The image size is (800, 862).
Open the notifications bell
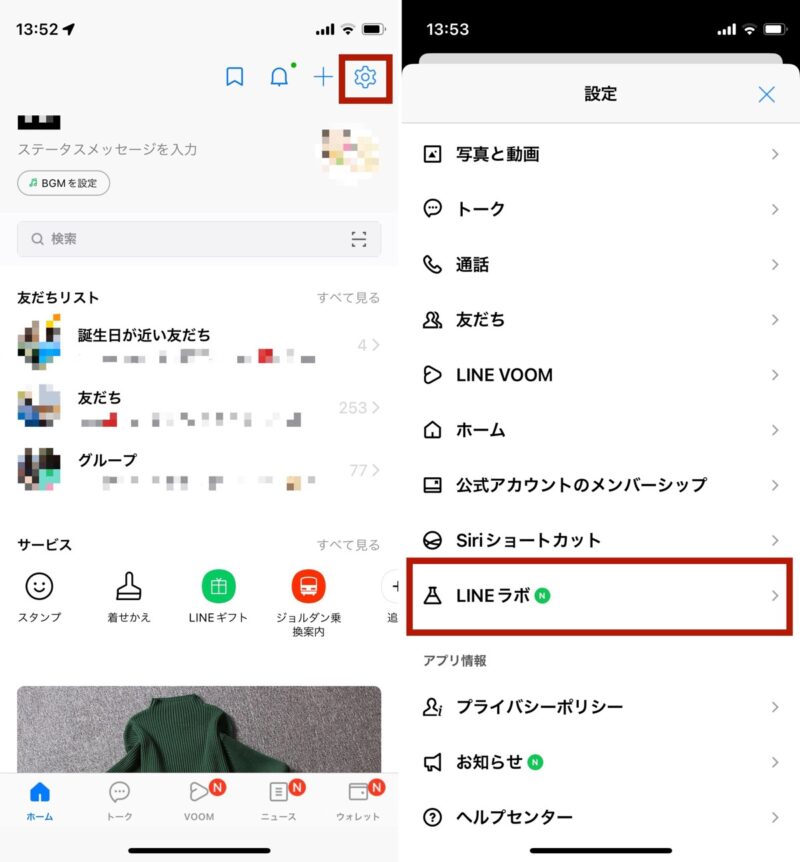click(x=279, y=77)
